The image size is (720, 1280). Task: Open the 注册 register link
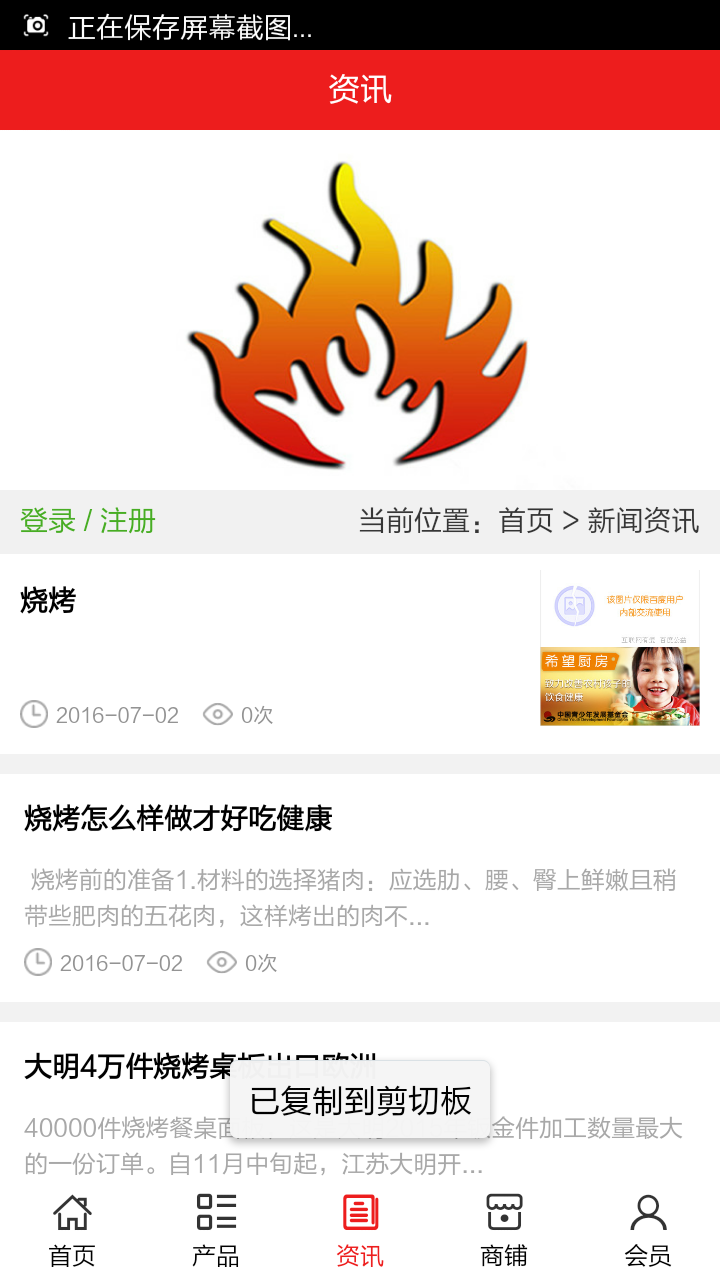tap(128, 521)
